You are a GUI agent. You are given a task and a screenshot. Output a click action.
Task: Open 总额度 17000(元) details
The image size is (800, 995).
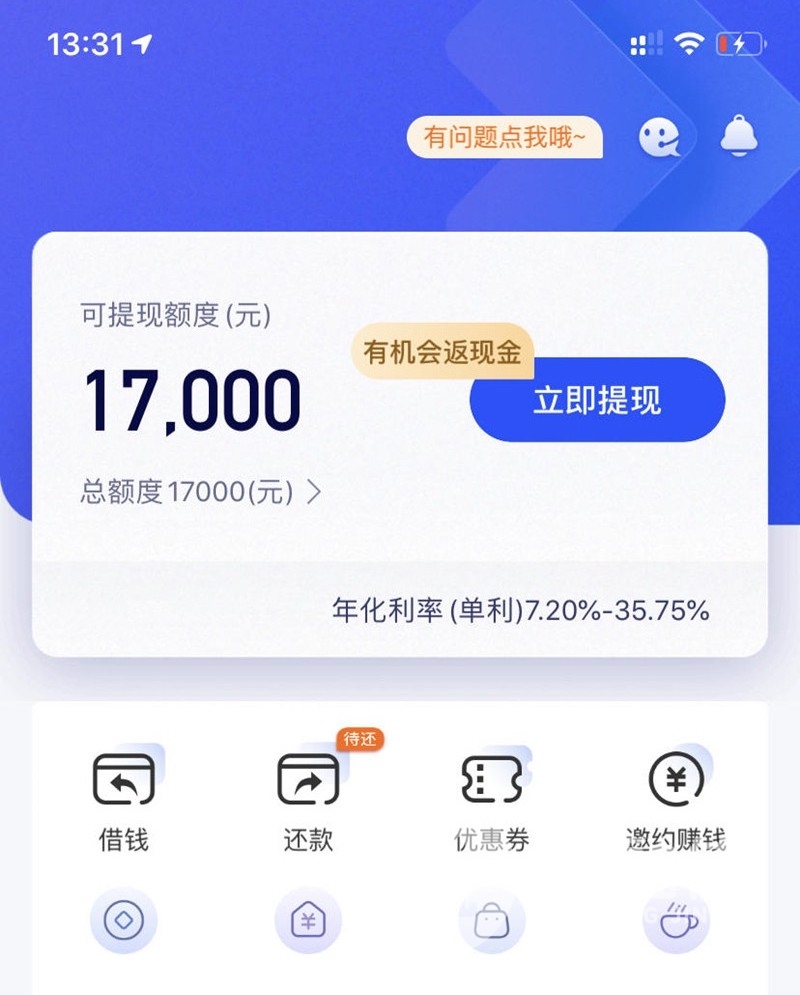click(x=201, y=492)
